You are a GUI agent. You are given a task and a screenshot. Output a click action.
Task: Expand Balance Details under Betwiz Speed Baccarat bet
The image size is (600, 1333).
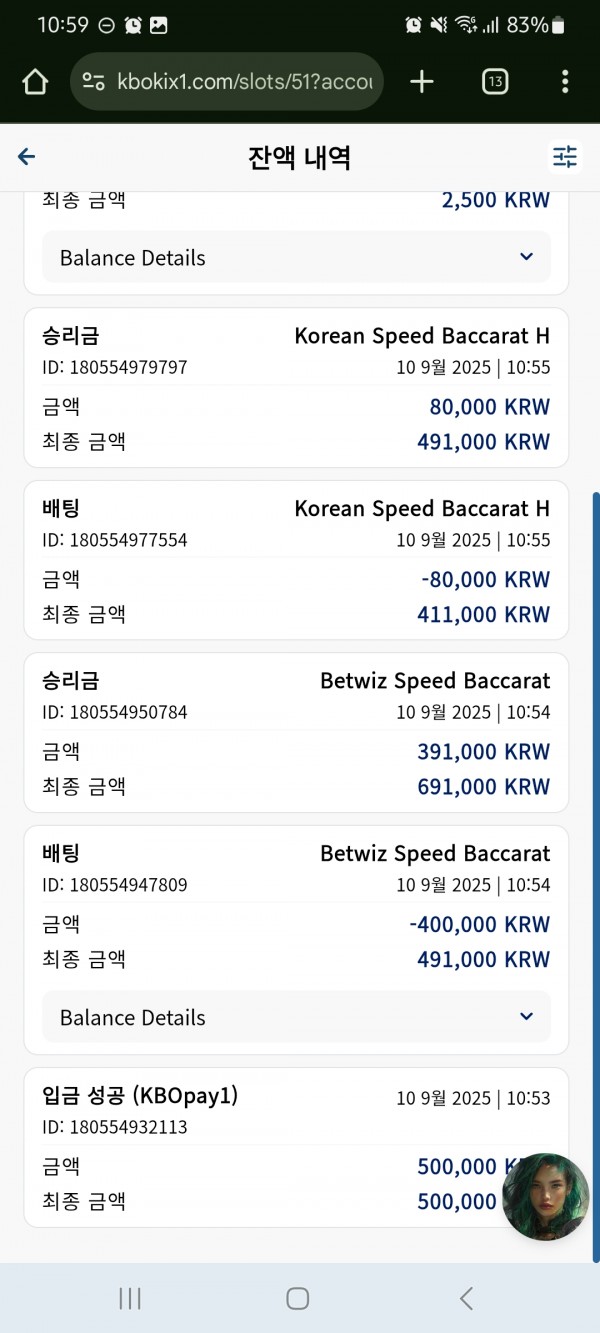click(x=296, y=1017)
